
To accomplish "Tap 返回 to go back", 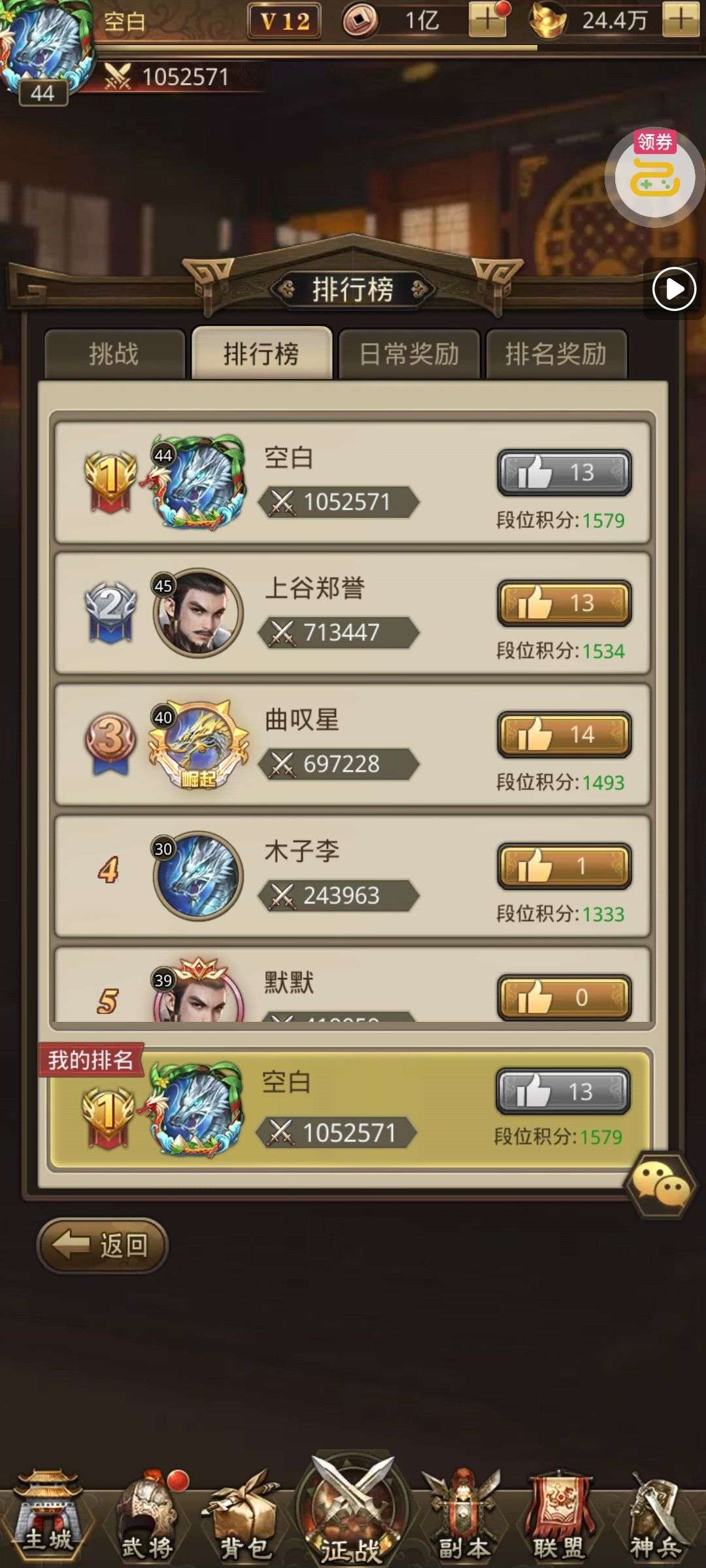I will click(x=103, y=1245).
